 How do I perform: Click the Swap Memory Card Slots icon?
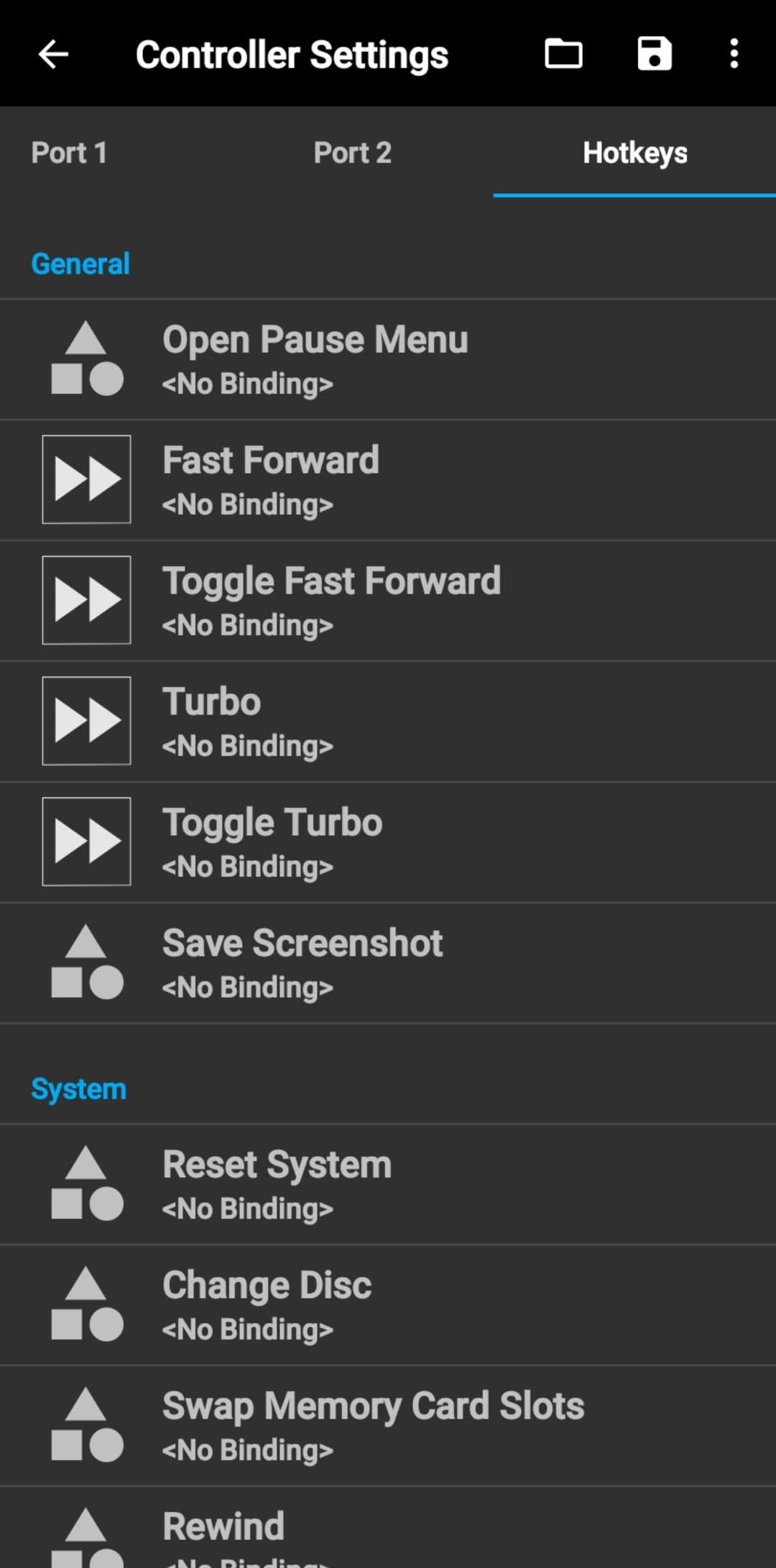click(x=86, y=1426)
